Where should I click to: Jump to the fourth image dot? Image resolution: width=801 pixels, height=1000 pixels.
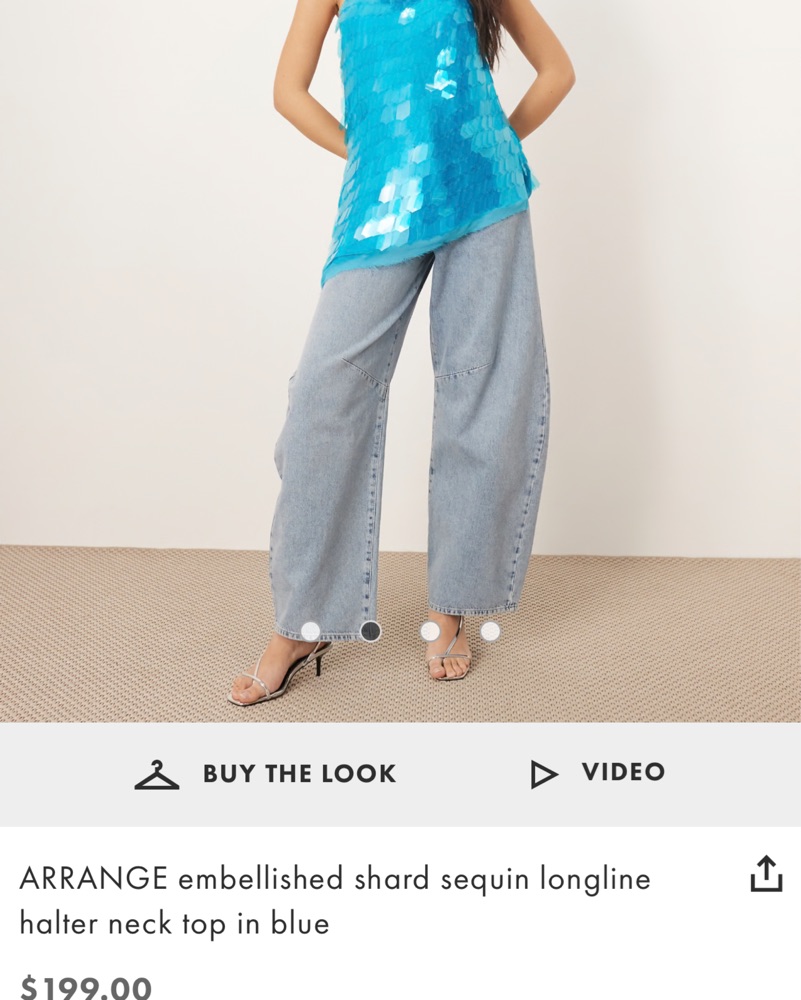pos(490,631)
